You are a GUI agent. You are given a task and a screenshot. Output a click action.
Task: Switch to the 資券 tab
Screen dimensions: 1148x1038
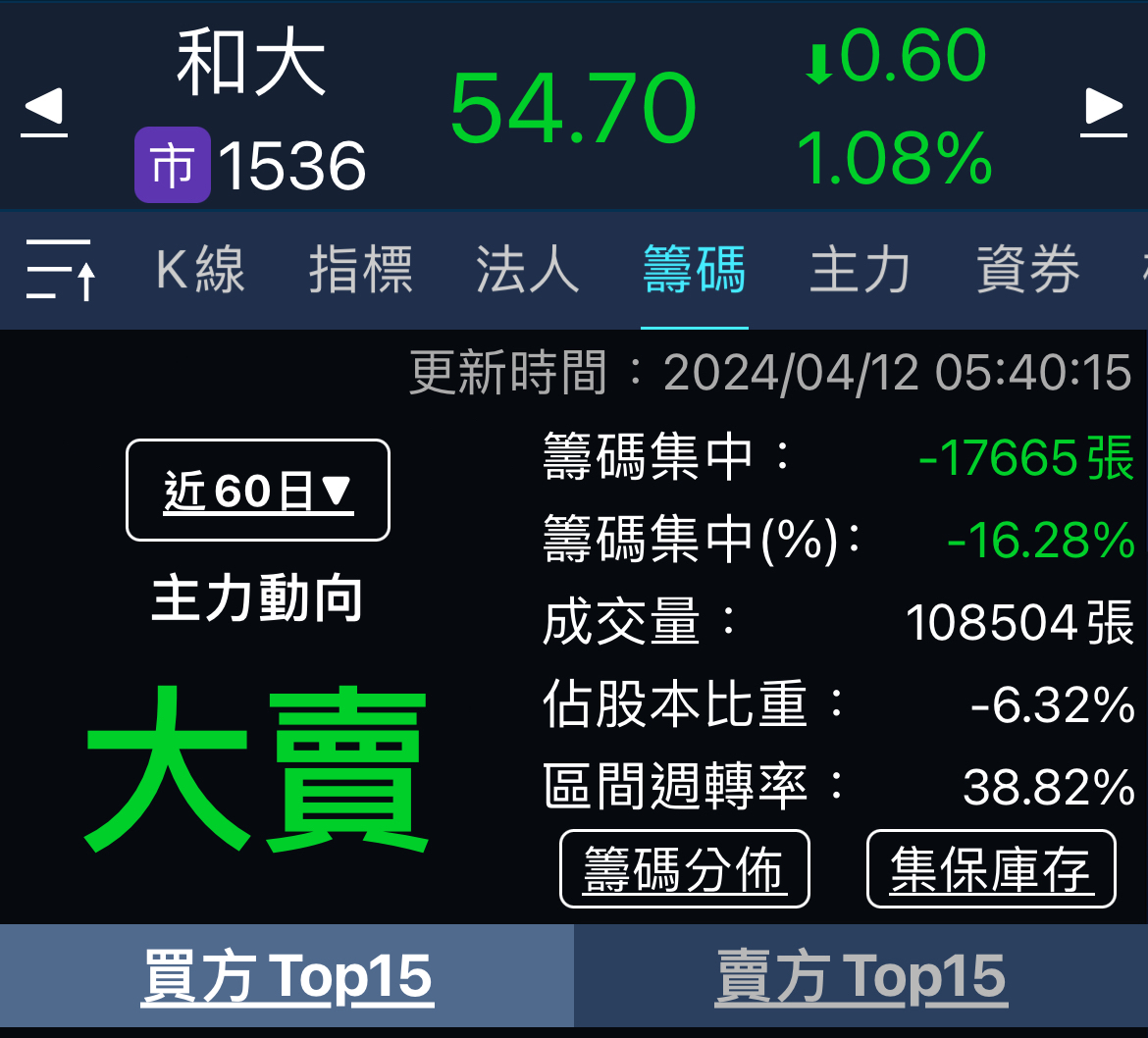coord(1027,269)
